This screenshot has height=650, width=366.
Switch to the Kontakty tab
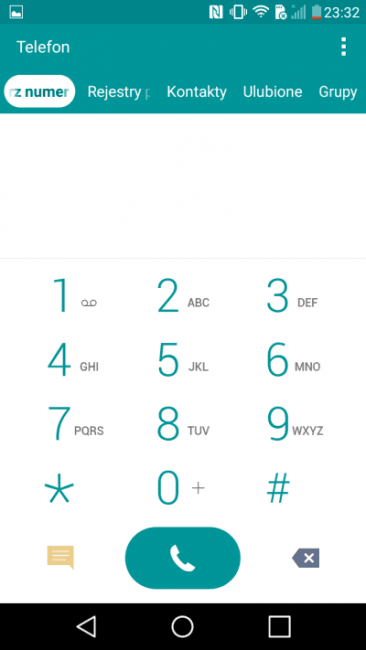[196, 92]
